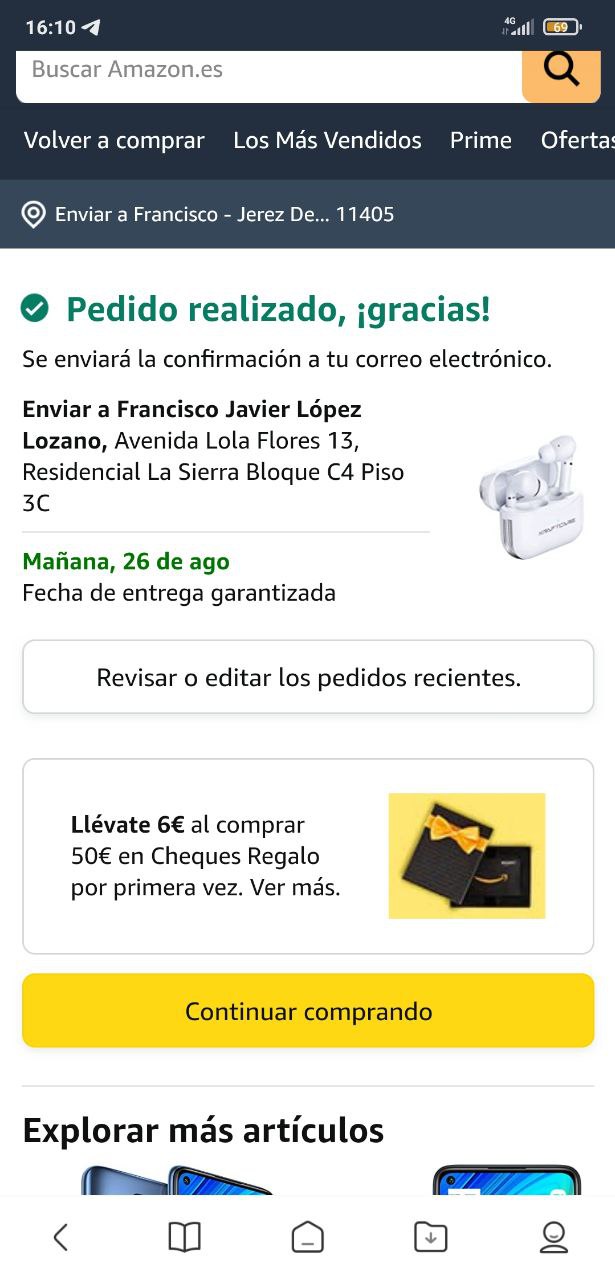This screenshot has height=1280, width=615.
Task: Open the Cheques Regalo 6€ offer card
Action: [x=308, y=856]
